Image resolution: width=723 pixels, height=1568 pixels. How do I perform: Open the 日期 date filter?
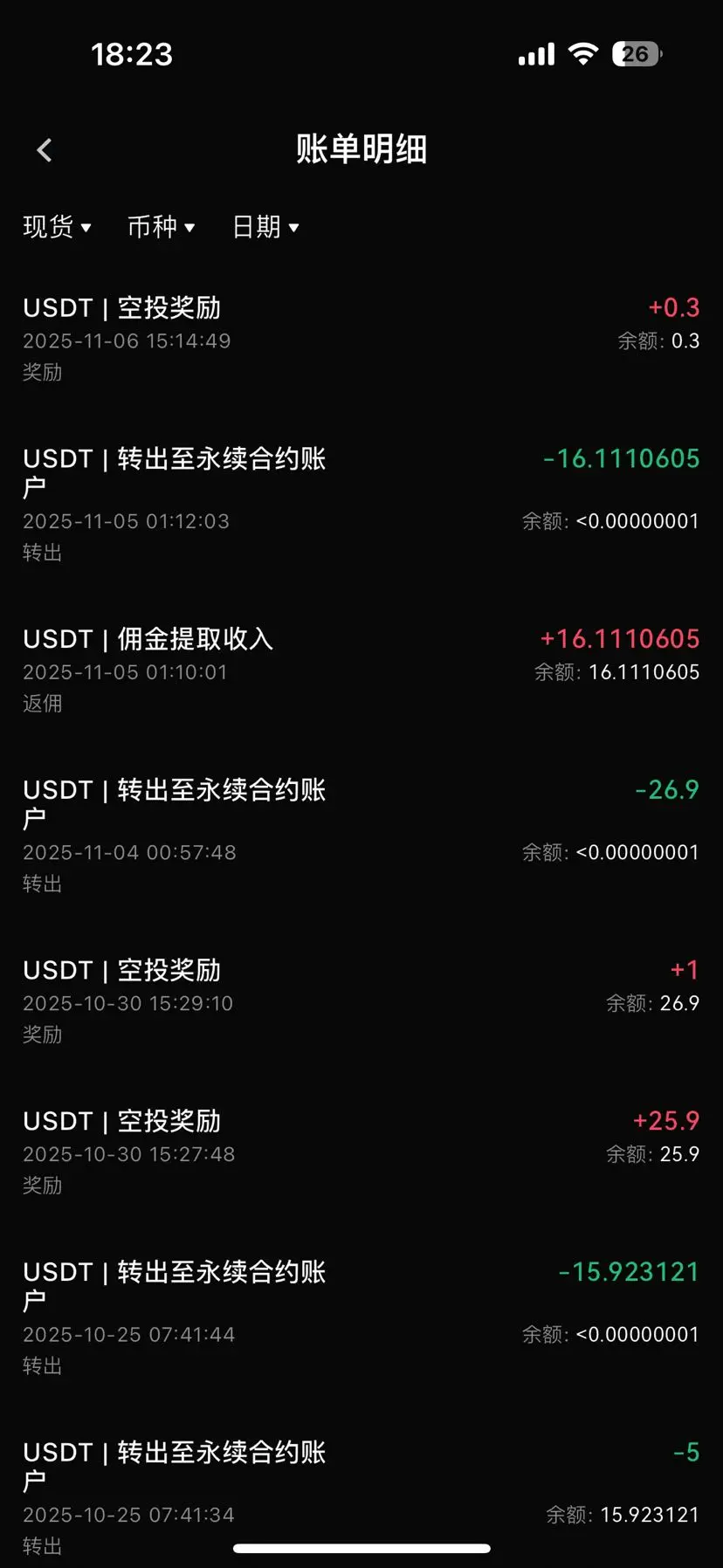(265, 227)
